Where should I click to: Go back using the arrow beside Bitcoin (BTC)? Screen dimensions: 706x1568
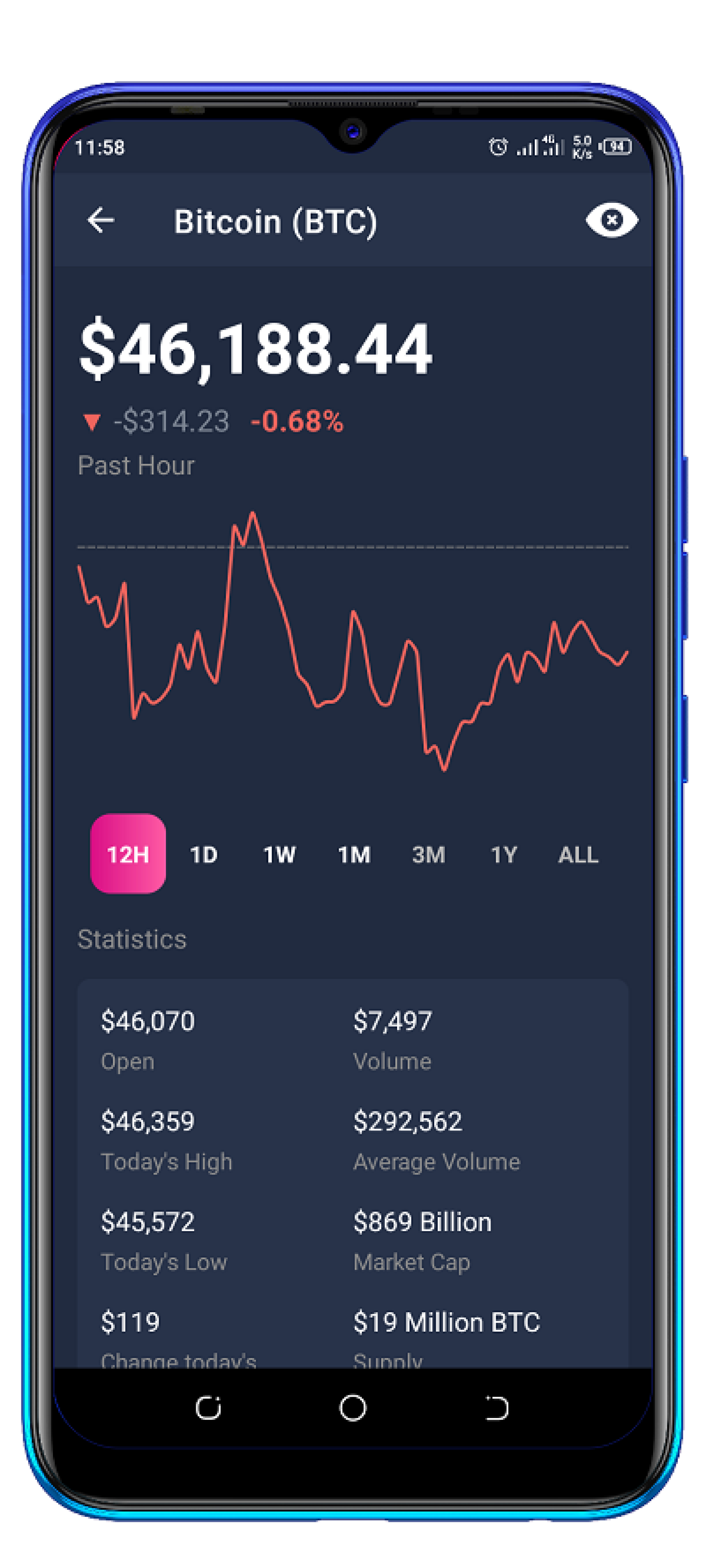tap(101, 220)
